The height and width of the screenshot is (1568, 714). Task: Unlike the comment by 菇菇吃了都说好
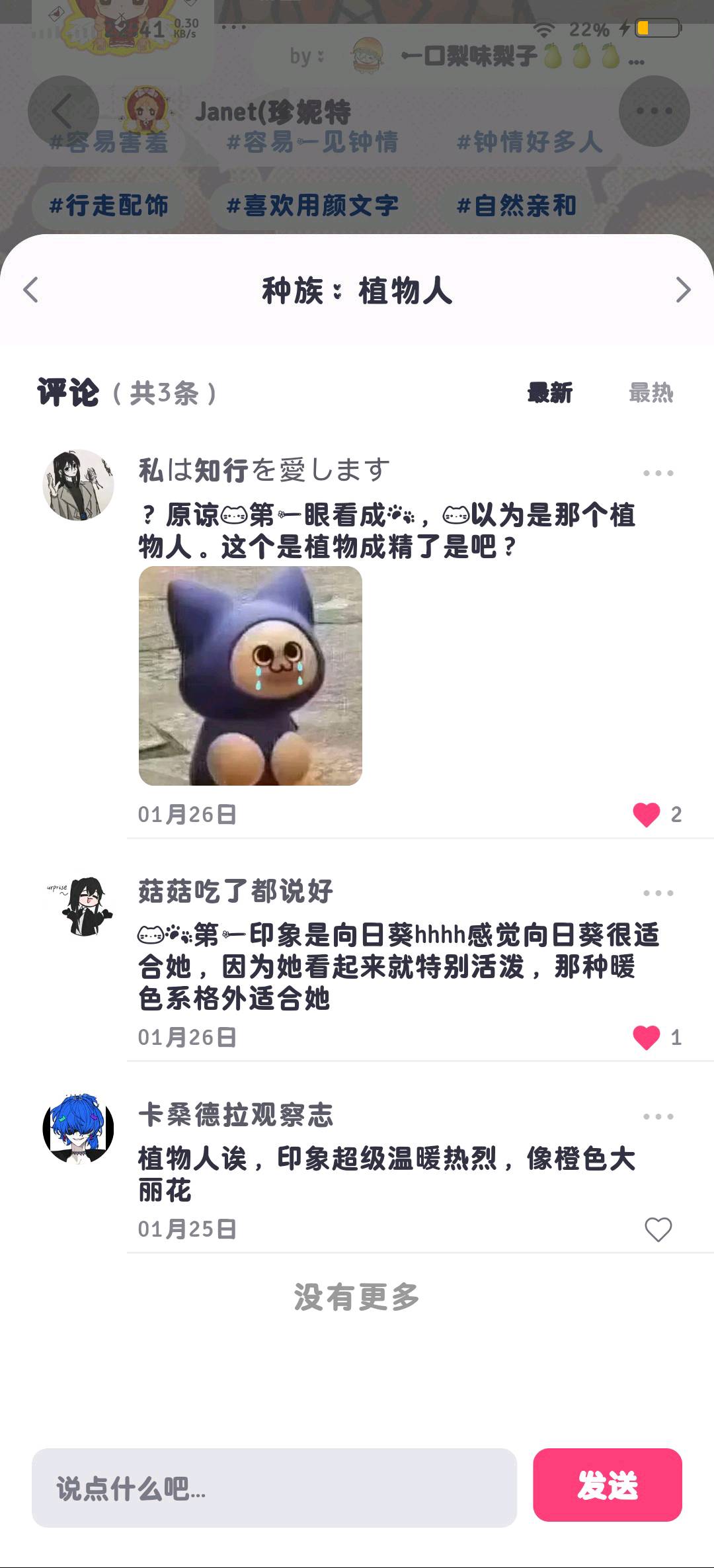click(x=646, y=1037)
